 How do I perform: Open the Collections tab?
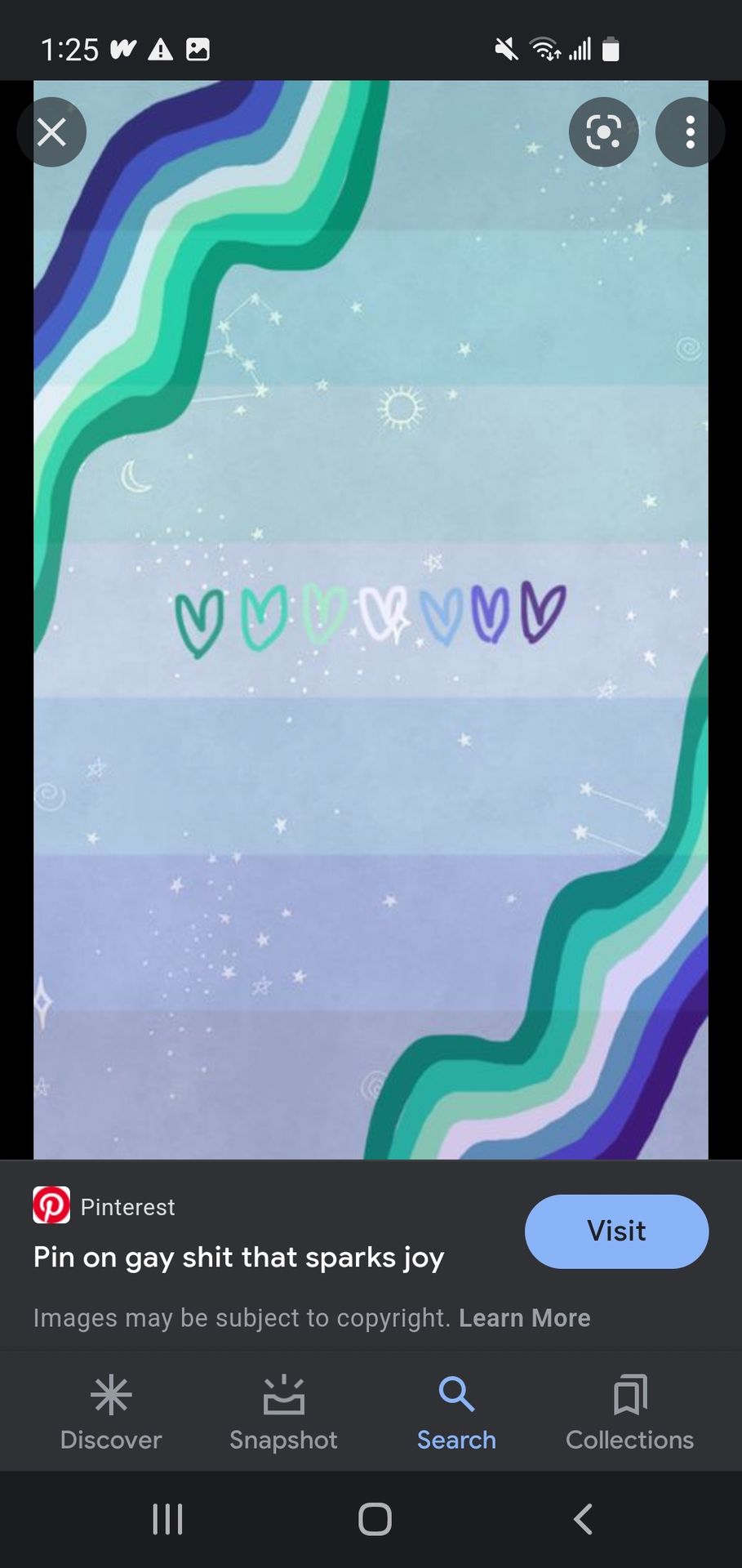[629, 1413]
